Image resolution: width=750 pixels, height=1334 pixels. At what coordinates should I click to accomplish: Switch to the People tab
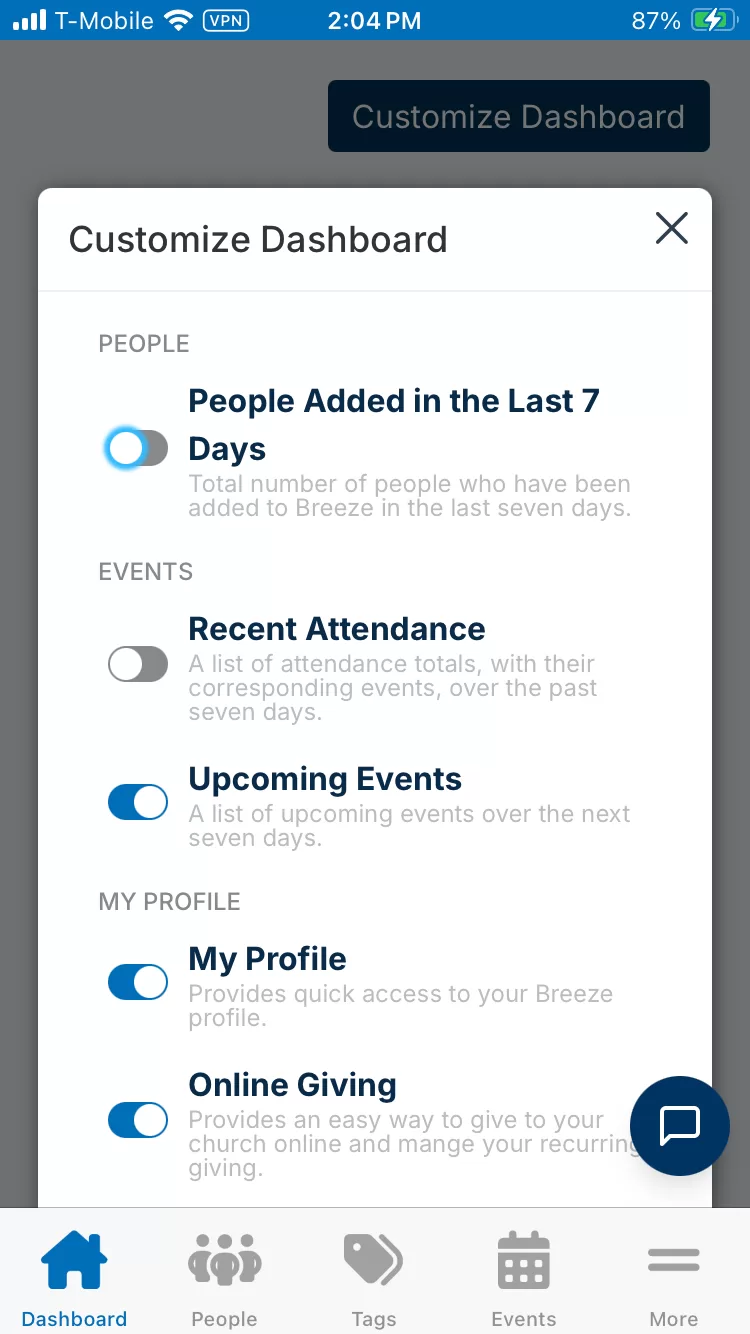[x=224, y=1279]
